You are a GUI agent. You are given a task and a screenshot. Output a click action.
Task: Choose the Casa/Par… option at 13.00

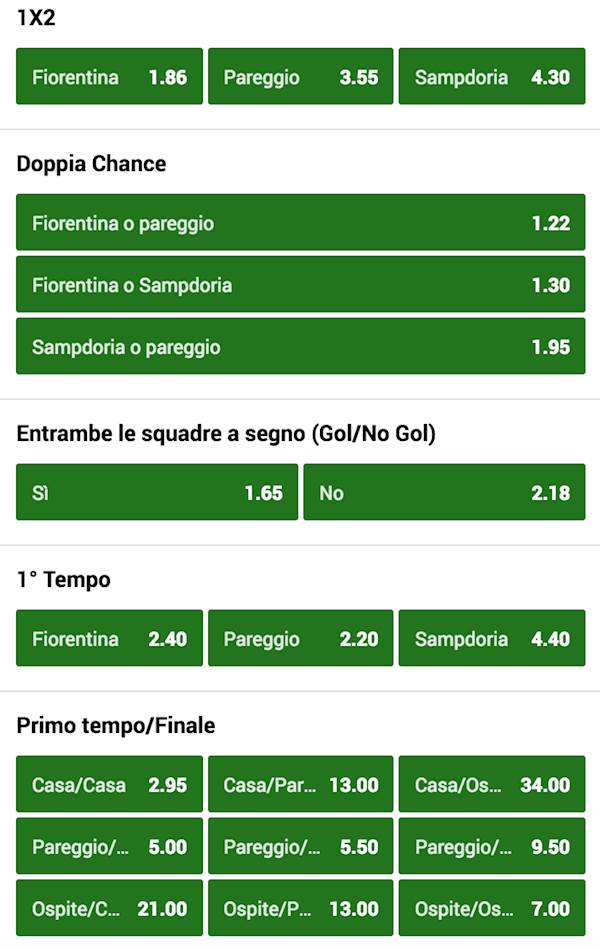coord(301,785)
